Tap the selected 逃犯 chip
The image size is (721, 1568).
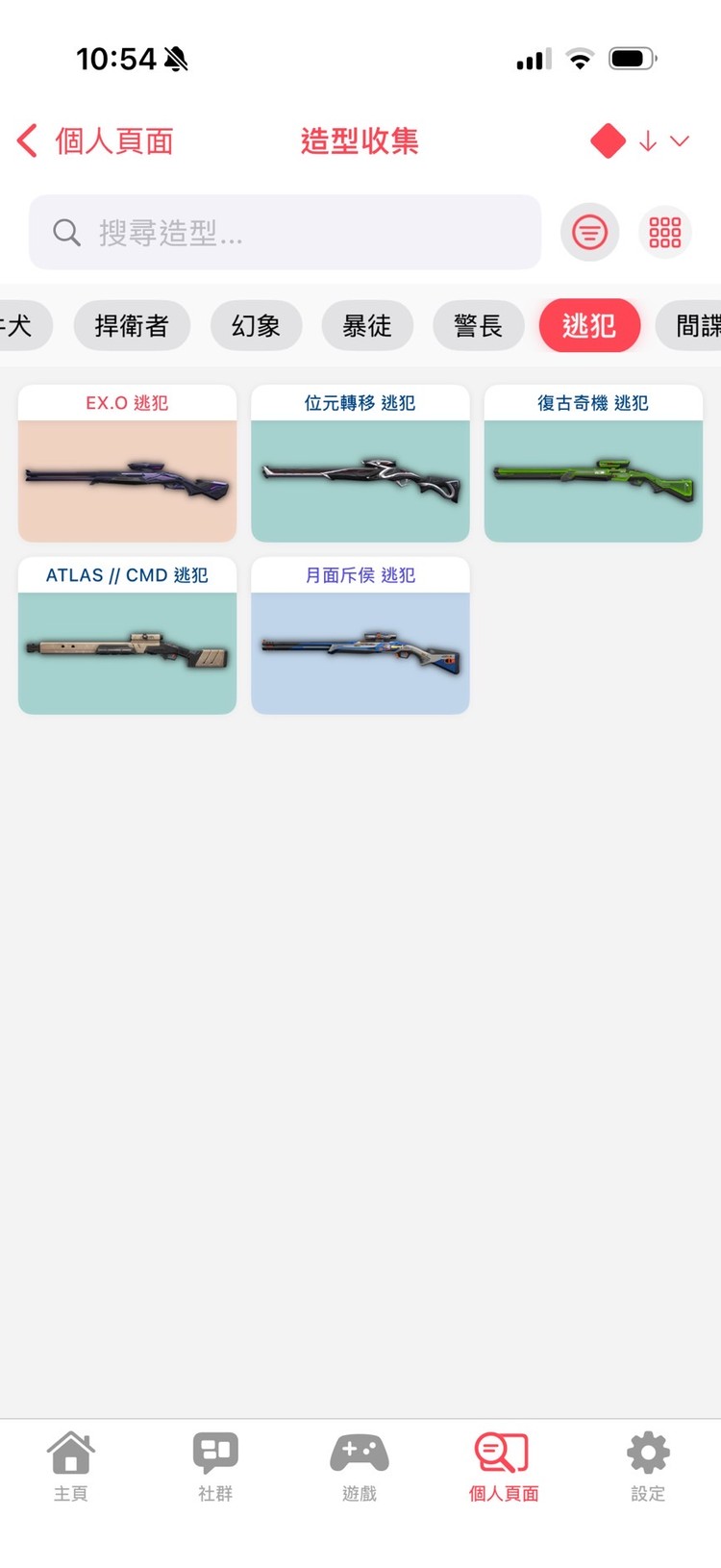click(588, 326)
